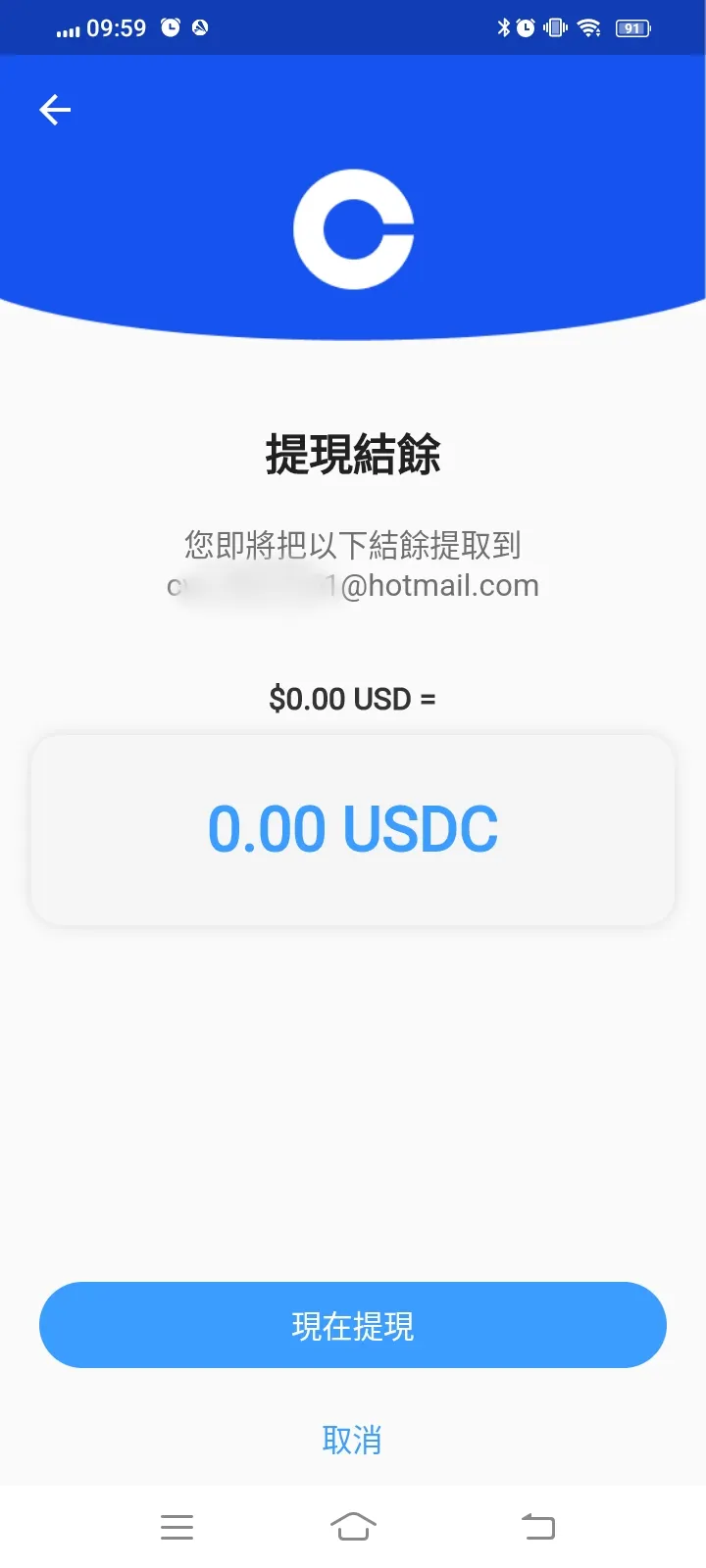Tap the hotmail.com email address
The height and width of the screenshot is (1568, 706).
tap(353, 585)
